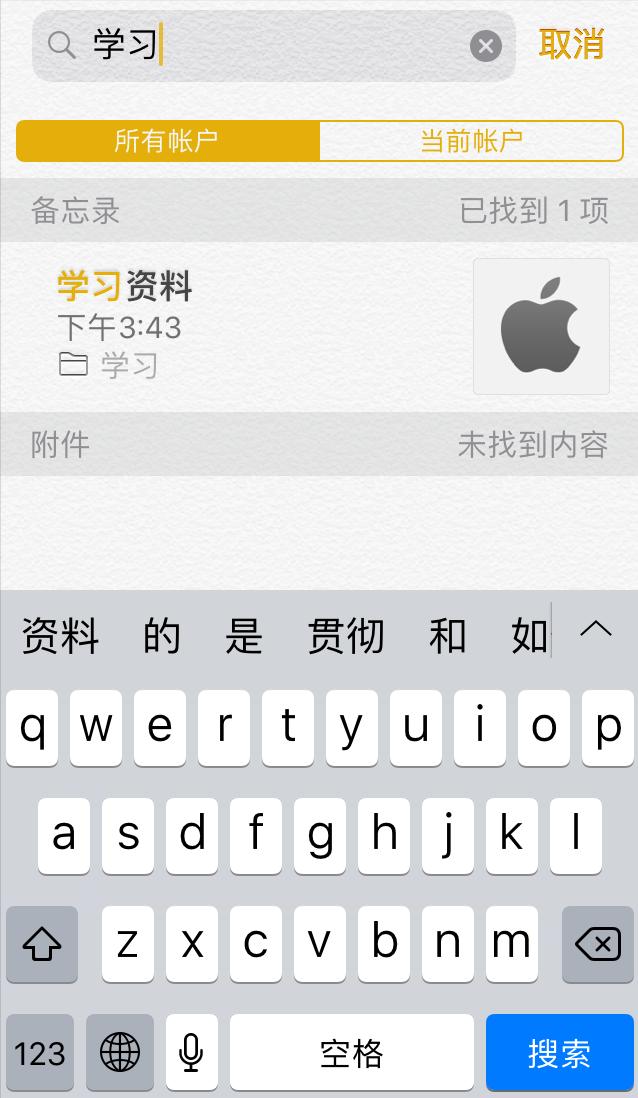Switch to the 123 number keyboard
The height and width of the screenshot is (1098, 638).
coord(40,1053)
